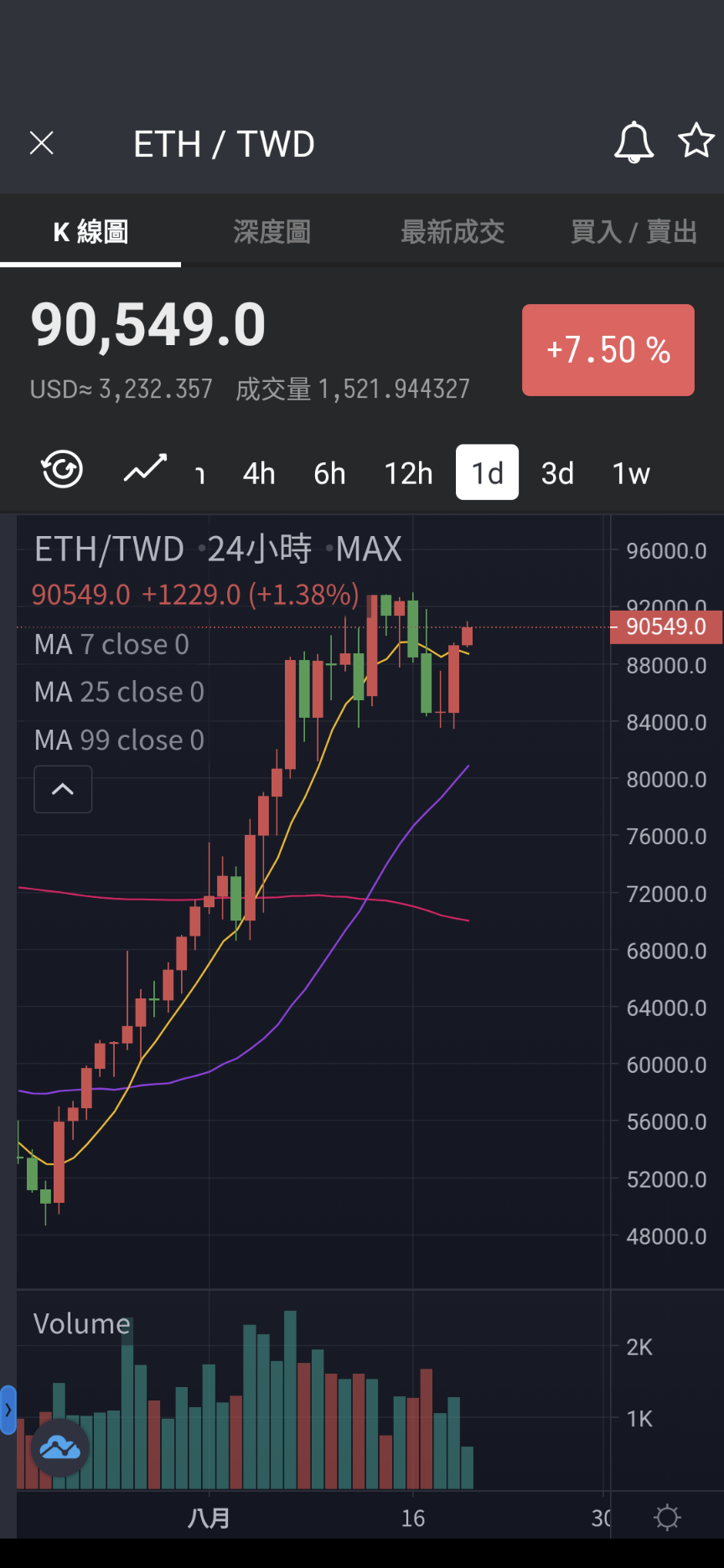
Task: Select the 12h interval
Action: tap(408, 473)
